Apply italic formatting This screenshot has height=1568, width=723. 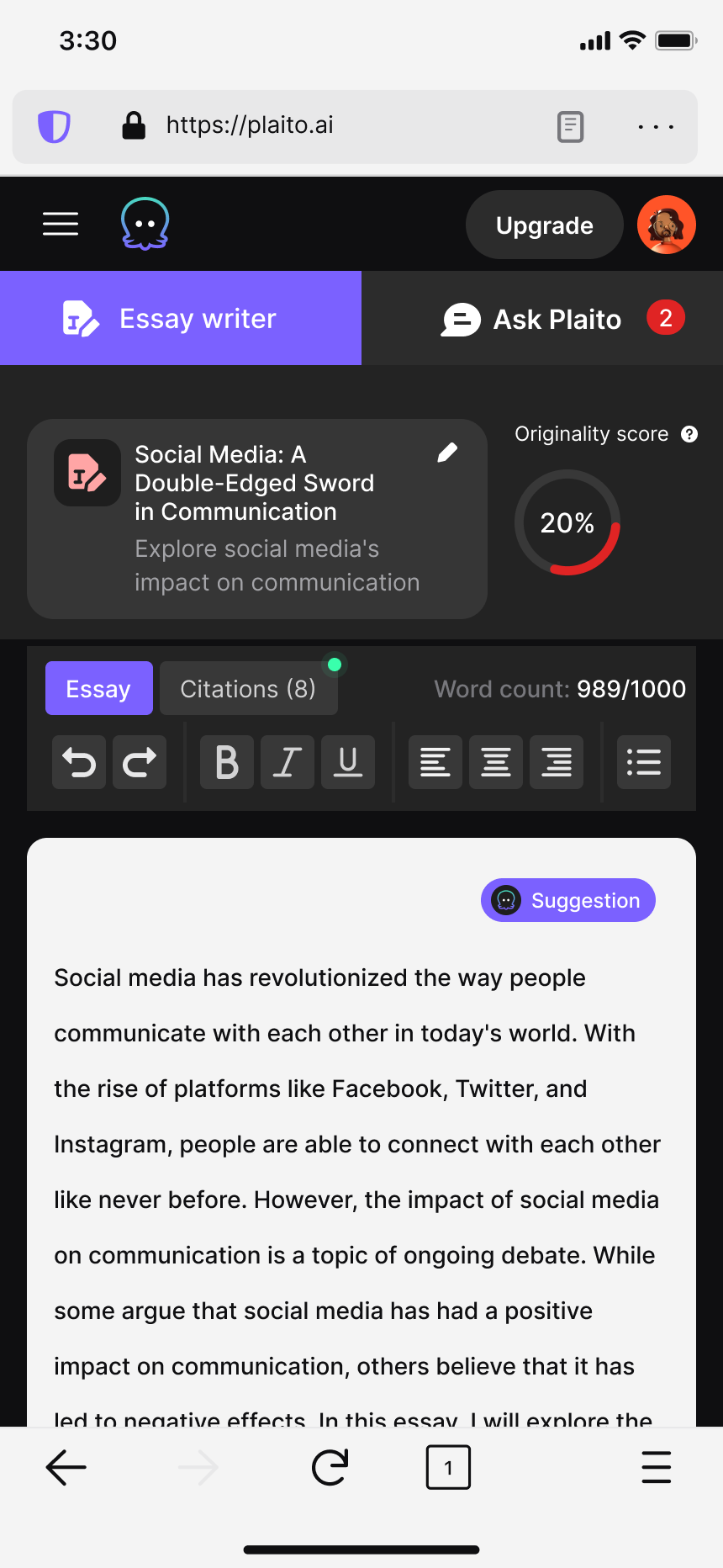pyautogui.click(x=288, y=762)
